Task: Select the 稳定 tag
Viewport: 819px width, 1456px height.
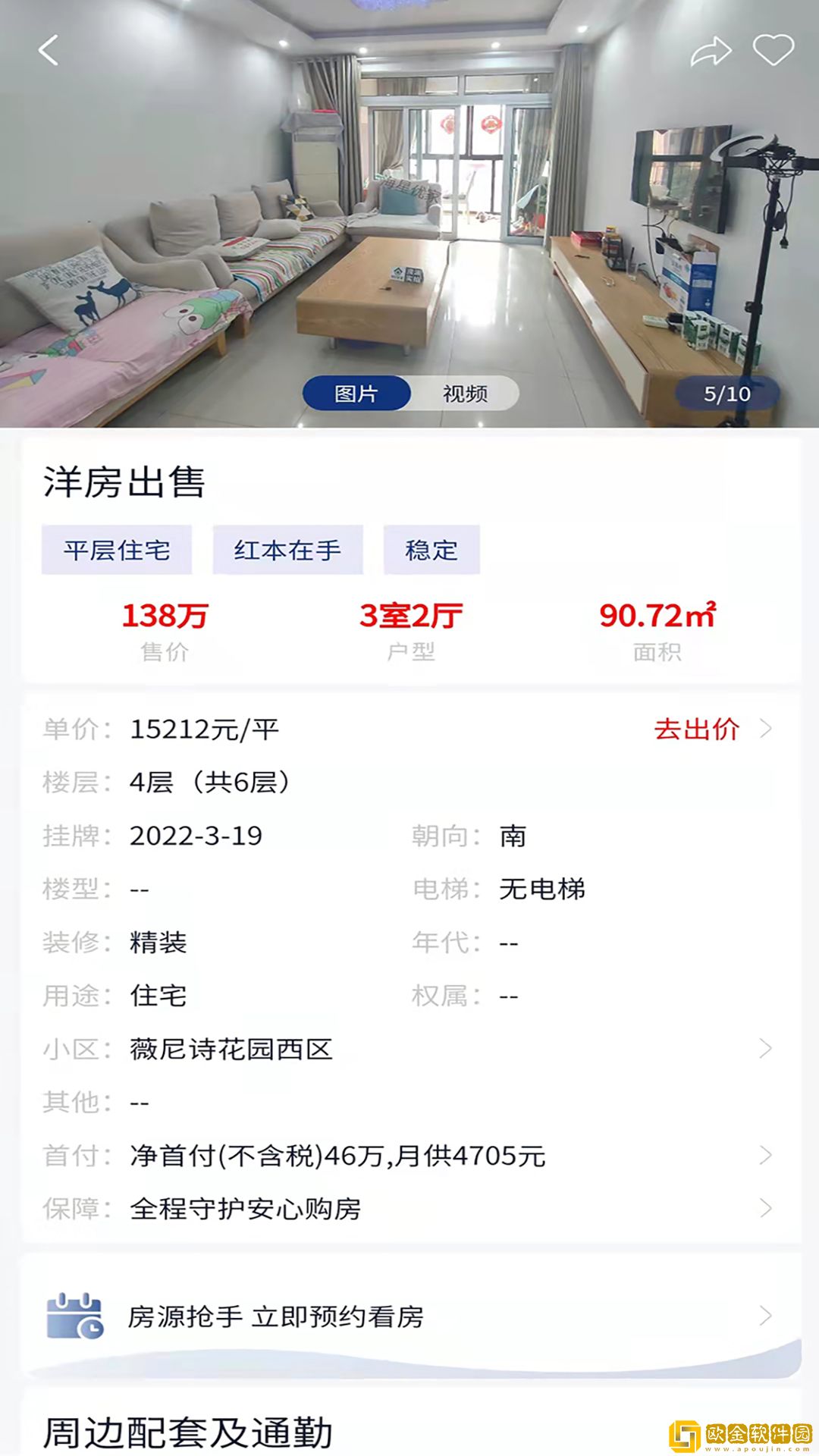Action: [432, 551]
